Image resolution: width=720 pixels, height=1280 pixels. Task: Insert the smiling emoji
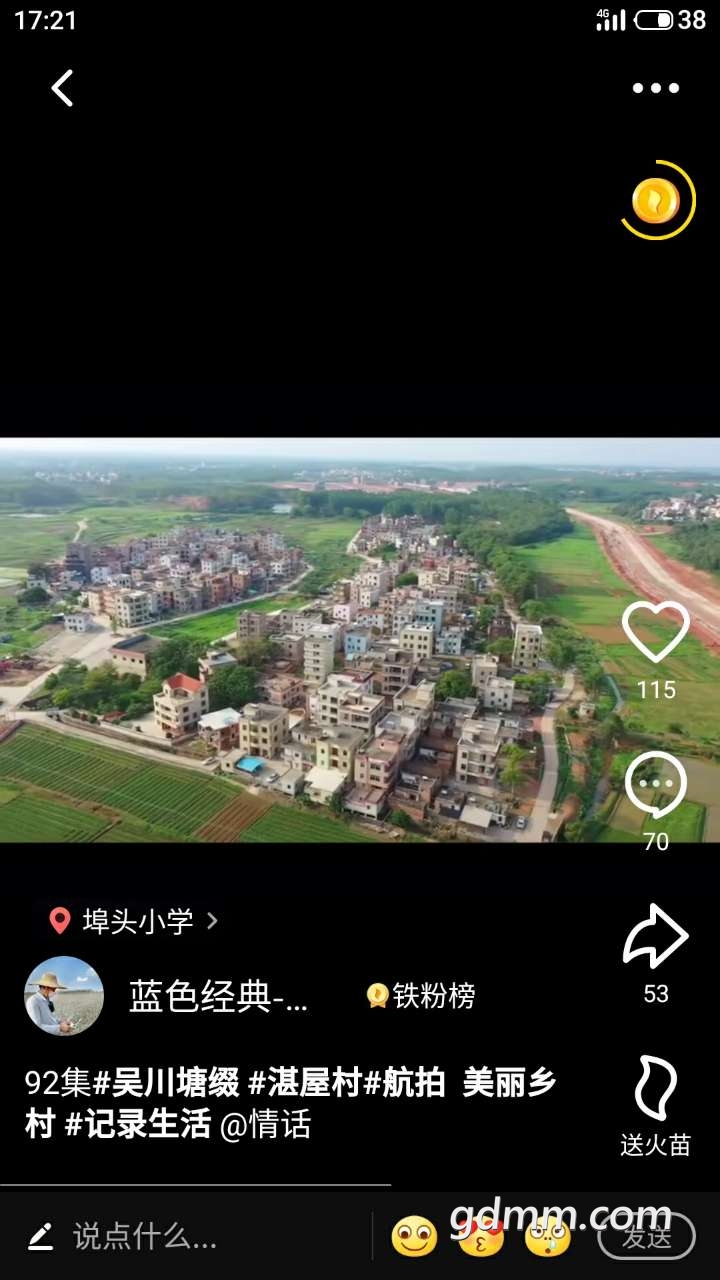414,1237
